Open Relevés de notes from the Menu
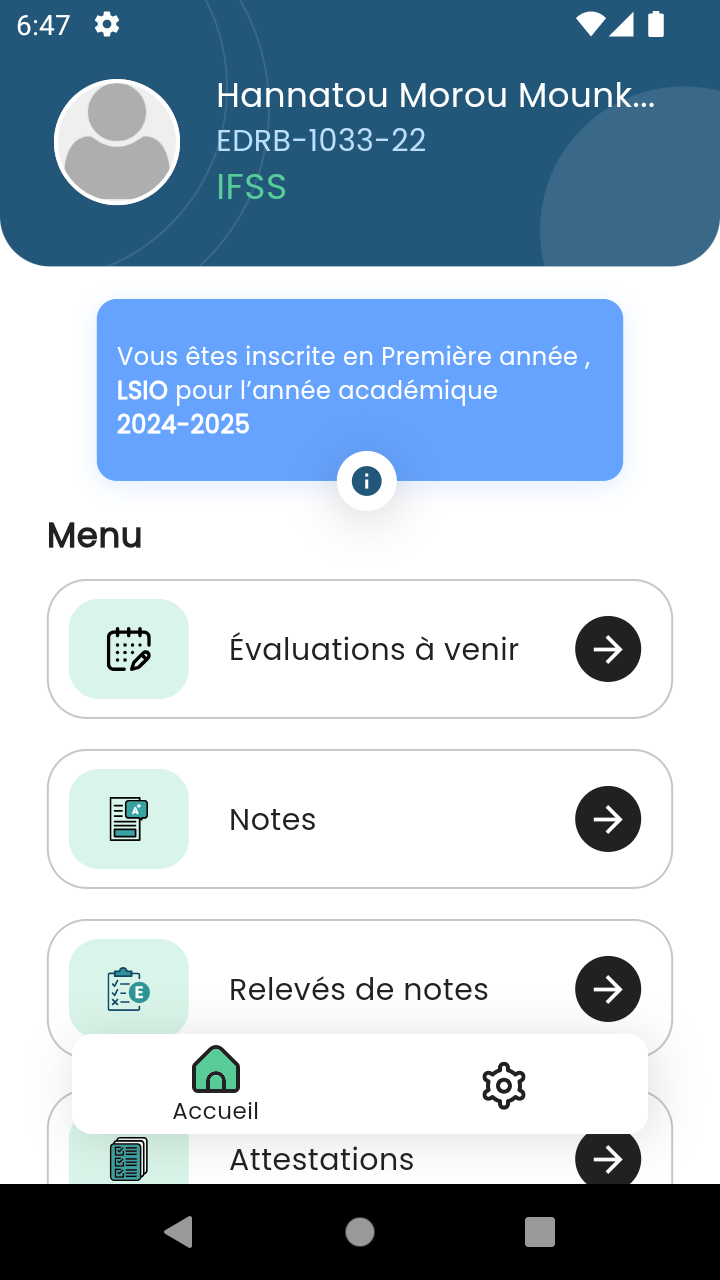The width and height of the screenshot is (720, 1280). [360, 988]
